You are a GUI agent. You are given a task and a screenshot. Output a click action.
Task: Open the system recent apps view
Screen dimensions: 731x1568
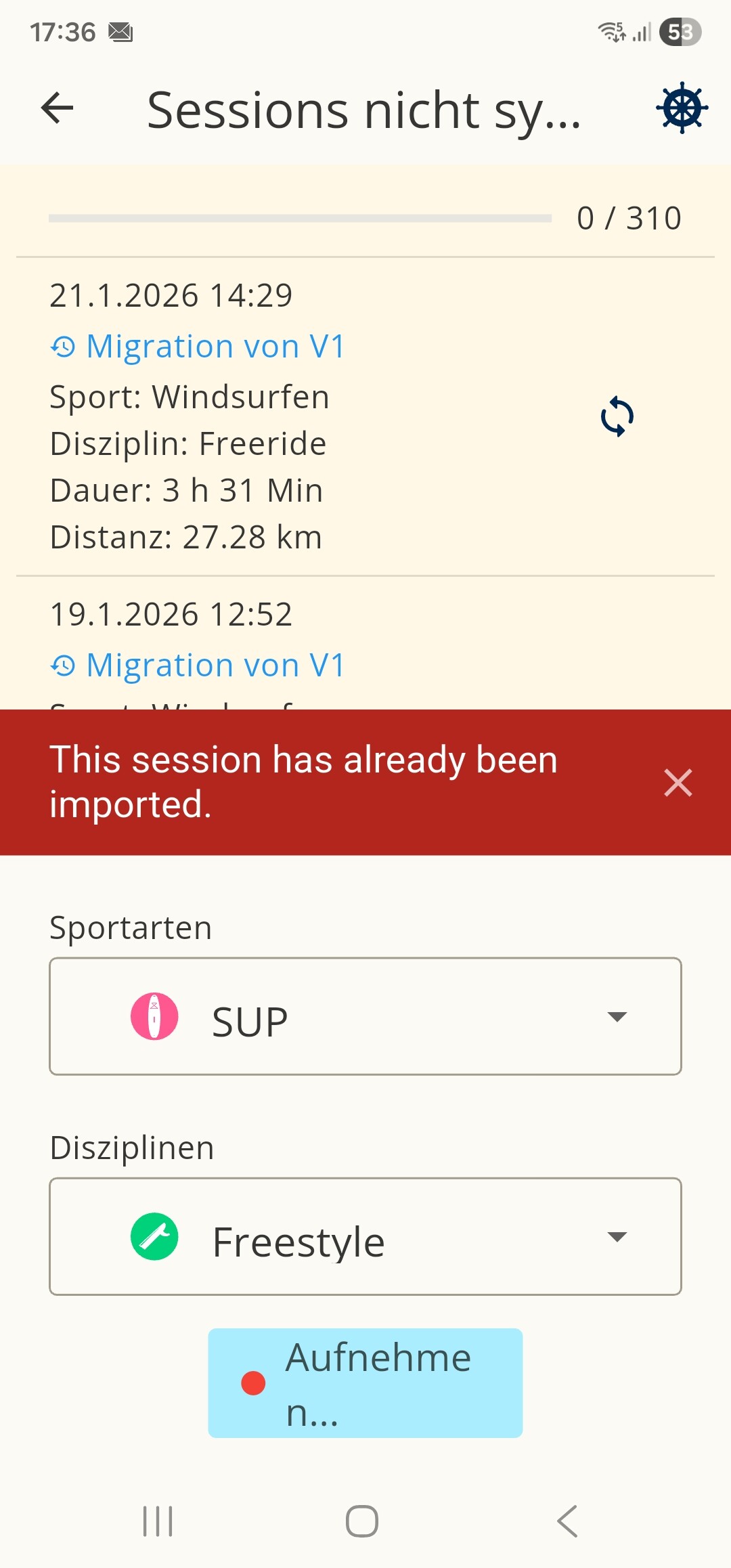click(158, 1521)
